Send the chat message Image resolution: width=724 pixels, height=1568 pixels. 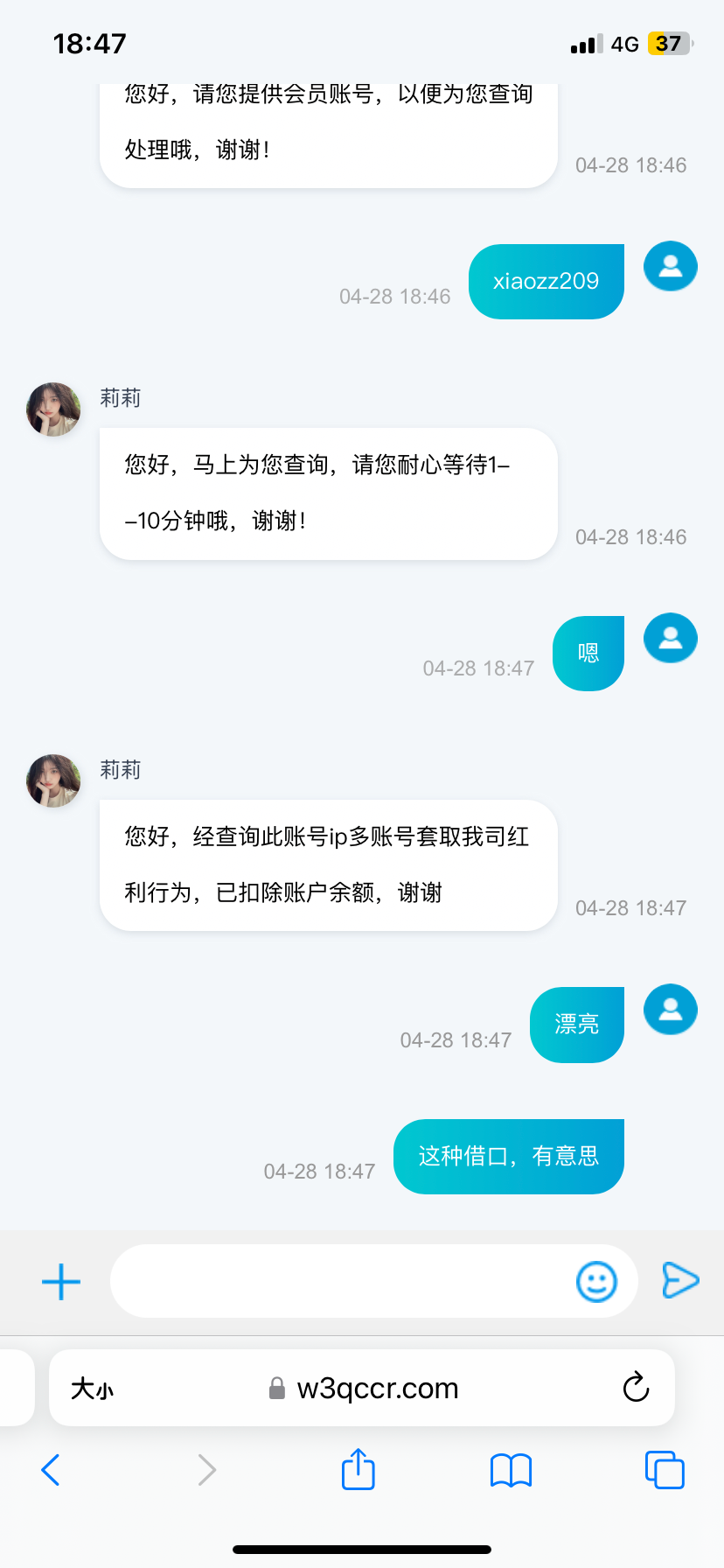click(680, 1280)
